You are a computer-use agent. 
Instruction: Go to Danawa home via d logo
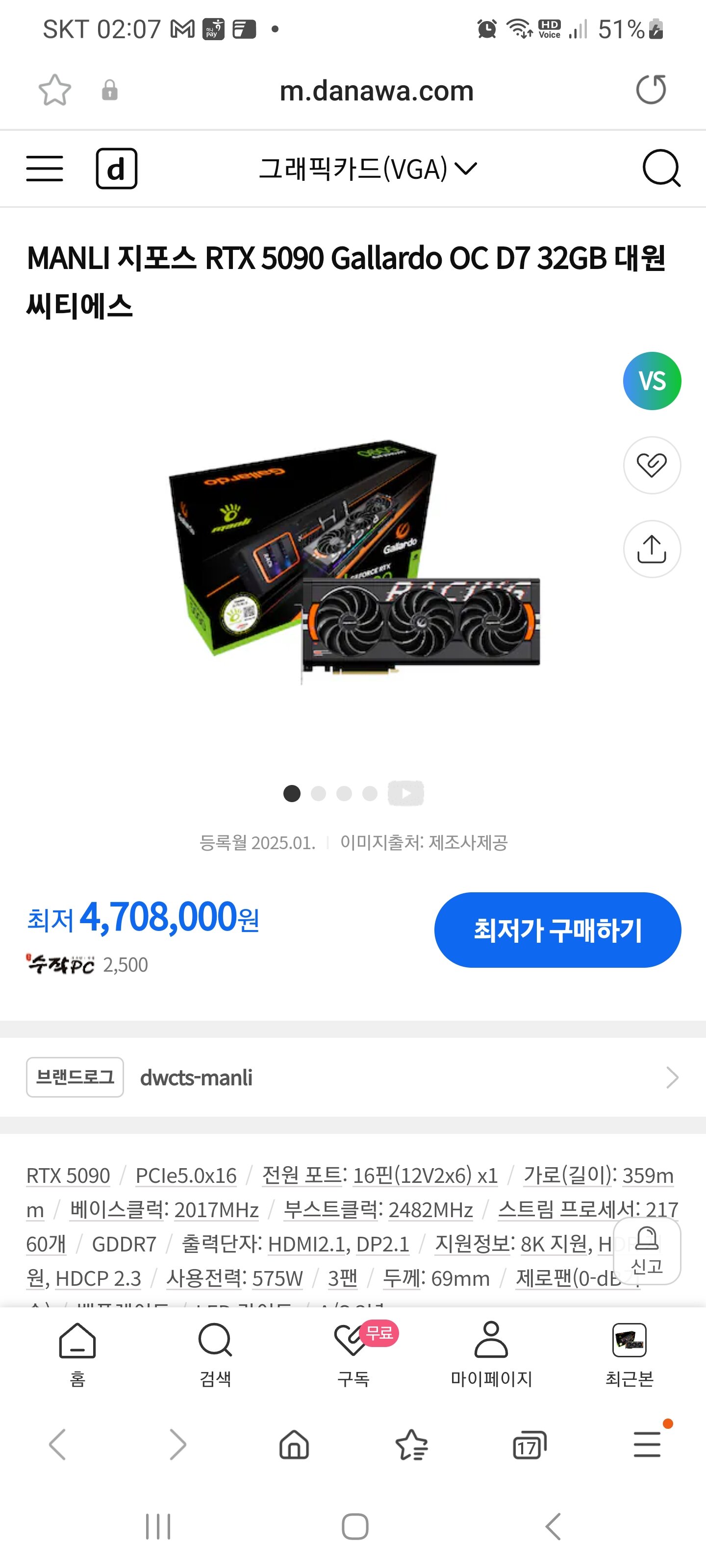coord(116,169)
